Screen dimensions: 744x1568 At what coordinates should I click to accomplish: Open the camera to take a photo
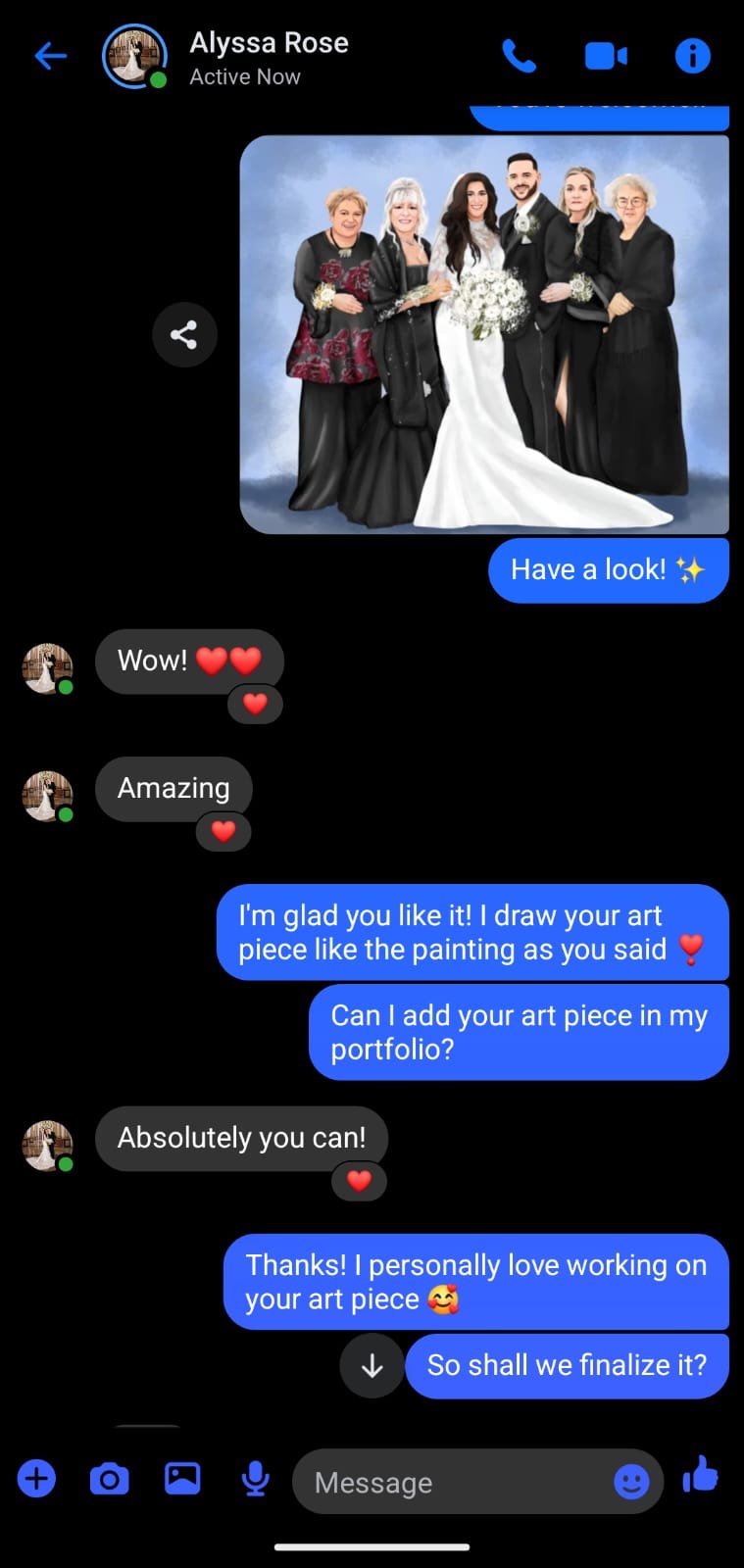(109, 1479)
